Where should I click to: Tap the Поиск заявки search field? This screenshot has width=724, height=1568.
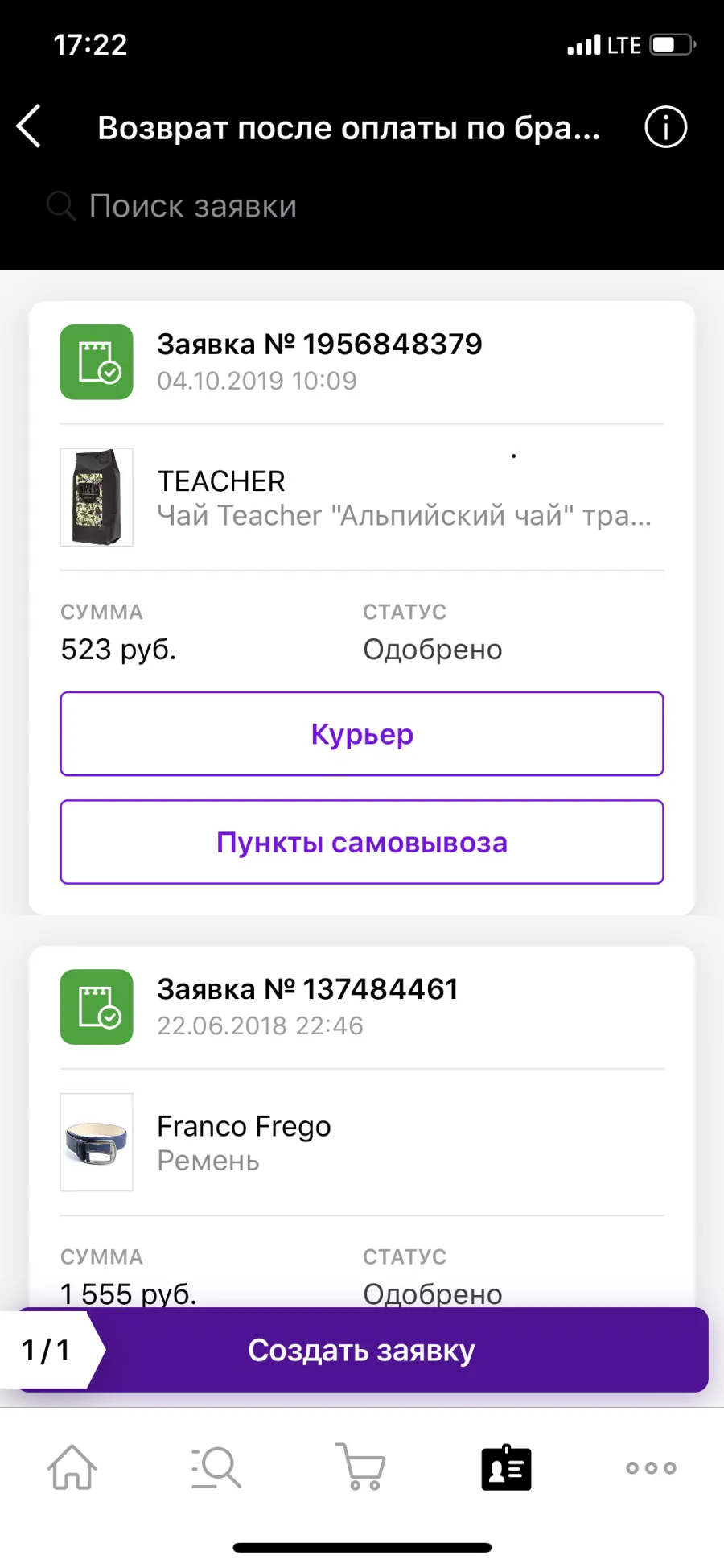click(362, 206)
